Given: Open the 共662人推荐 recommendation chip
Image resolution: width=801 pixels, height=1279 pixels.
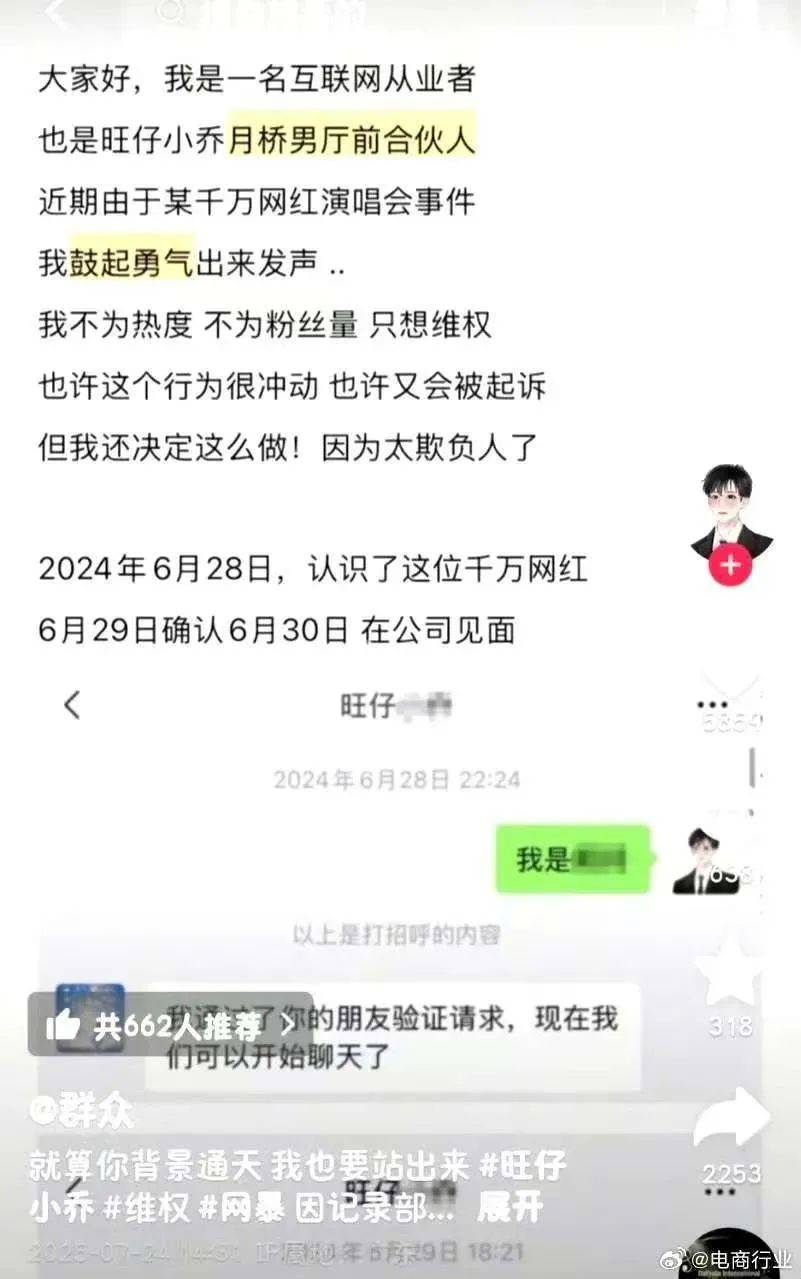Looking at the screenshot, I should (x=170, y=1025).
